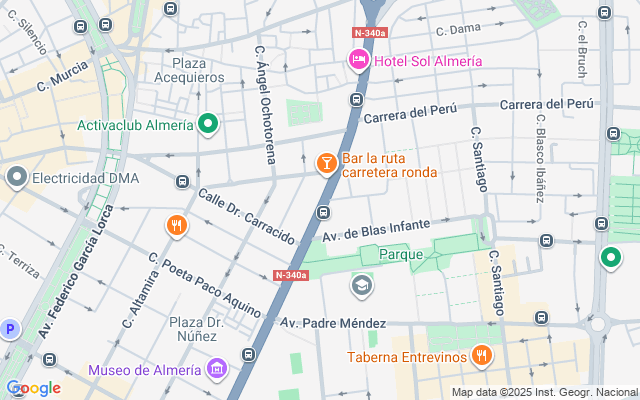The image size is (640, 400).
Task: Open Bar la ruta carretera ronda pin
Action: [326, 162]
